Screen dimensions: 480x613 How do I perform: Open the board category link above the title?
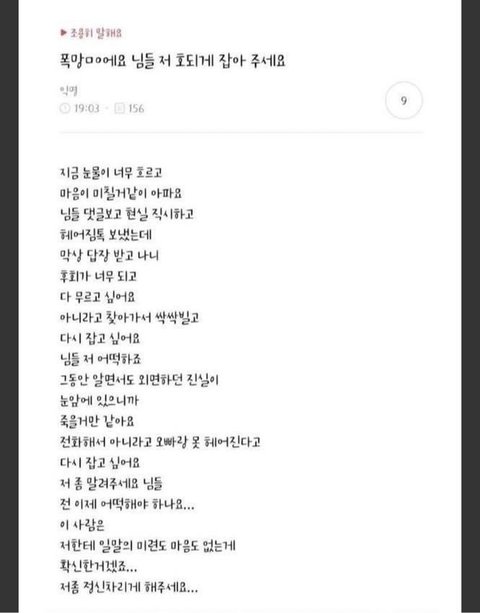(x=91, y=33)
